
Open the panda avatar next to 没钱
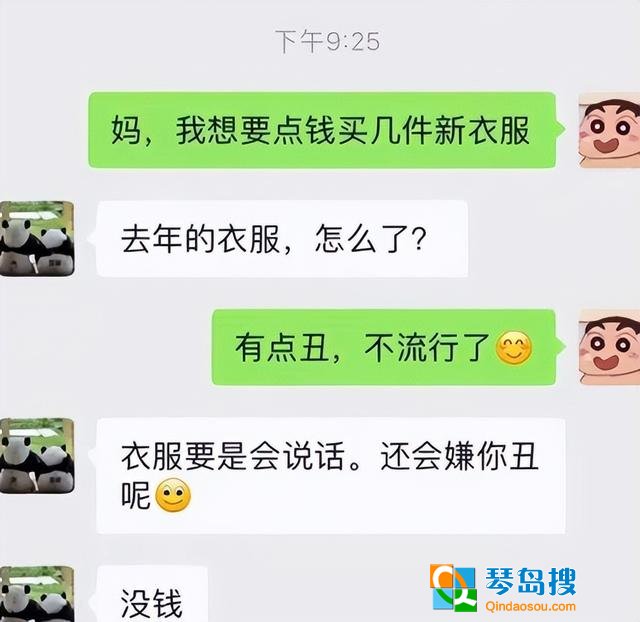pyautogui.click(x=37, y=596)
